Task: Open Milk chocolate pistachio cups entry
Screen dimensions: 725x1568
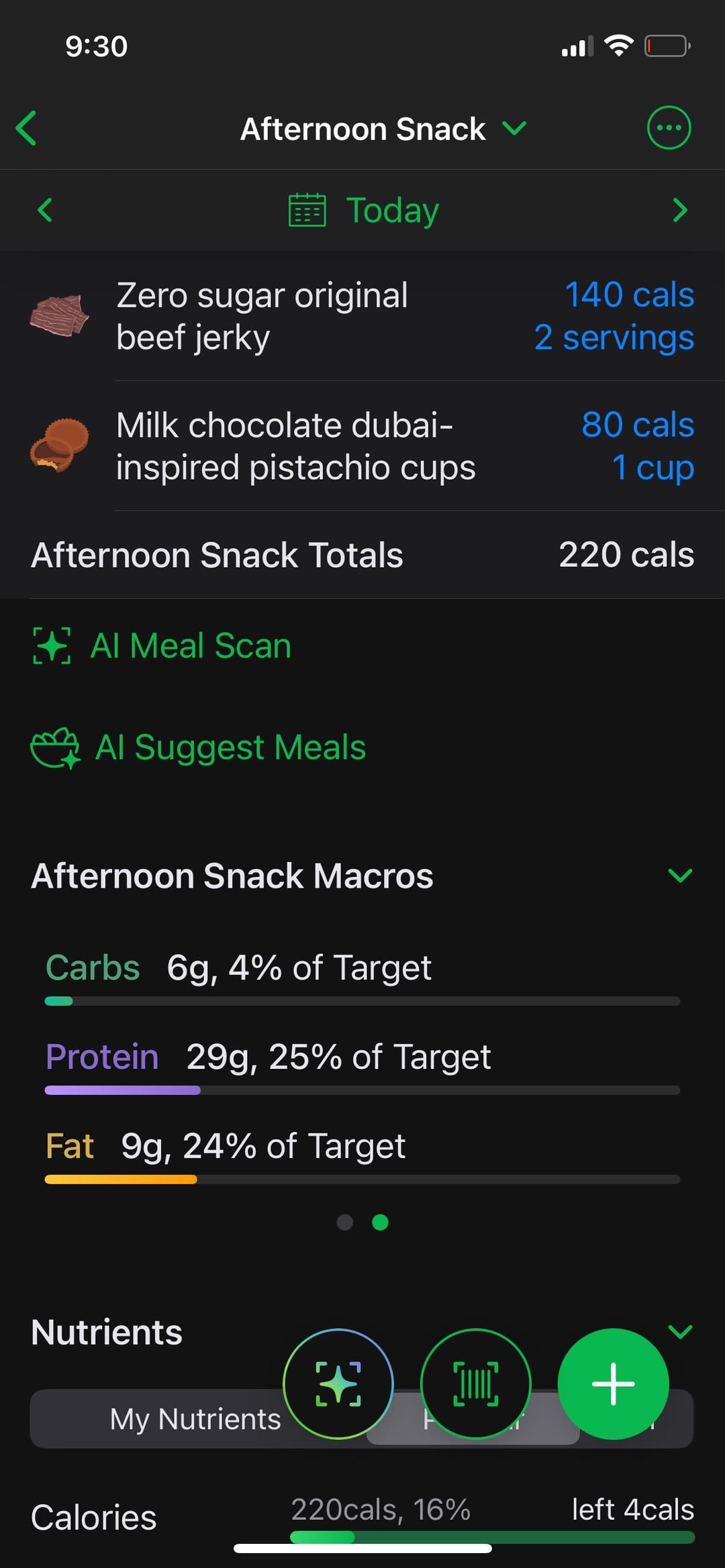Action: tap(362, 446)
